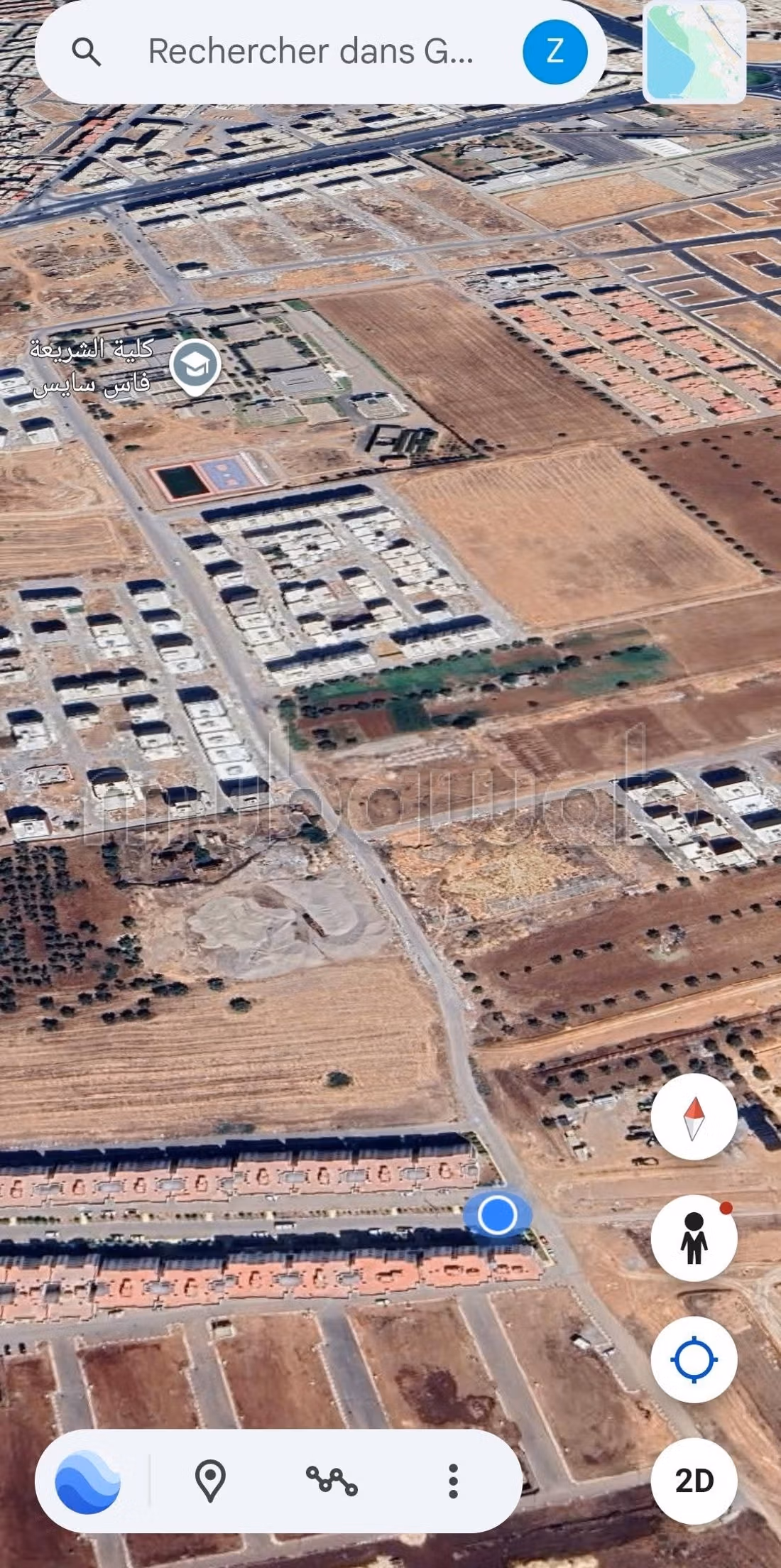Tap the minimap thumbnail in the corner
The width and height of the screenshot is (781, 1568).
[694, 52]
